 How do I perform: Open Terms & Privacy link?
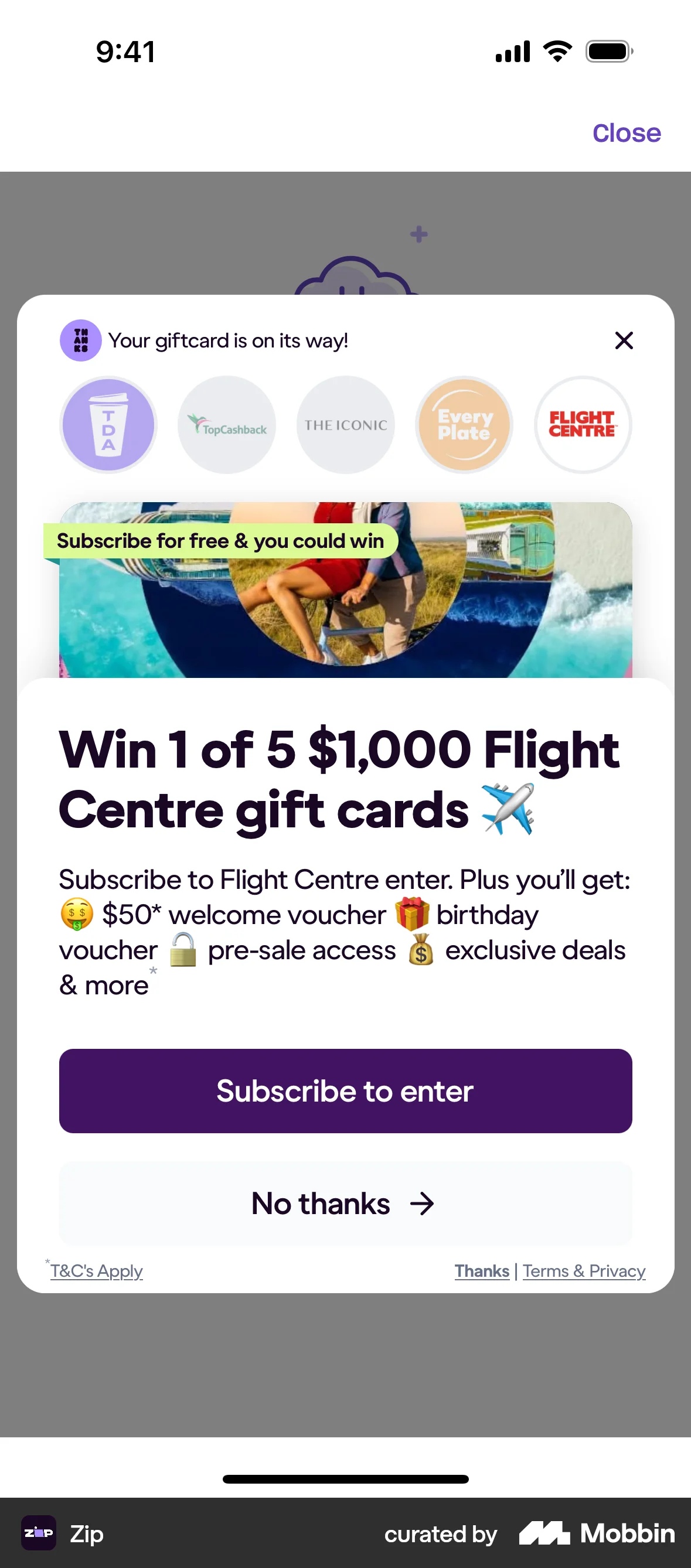(x=583, y=1271)
